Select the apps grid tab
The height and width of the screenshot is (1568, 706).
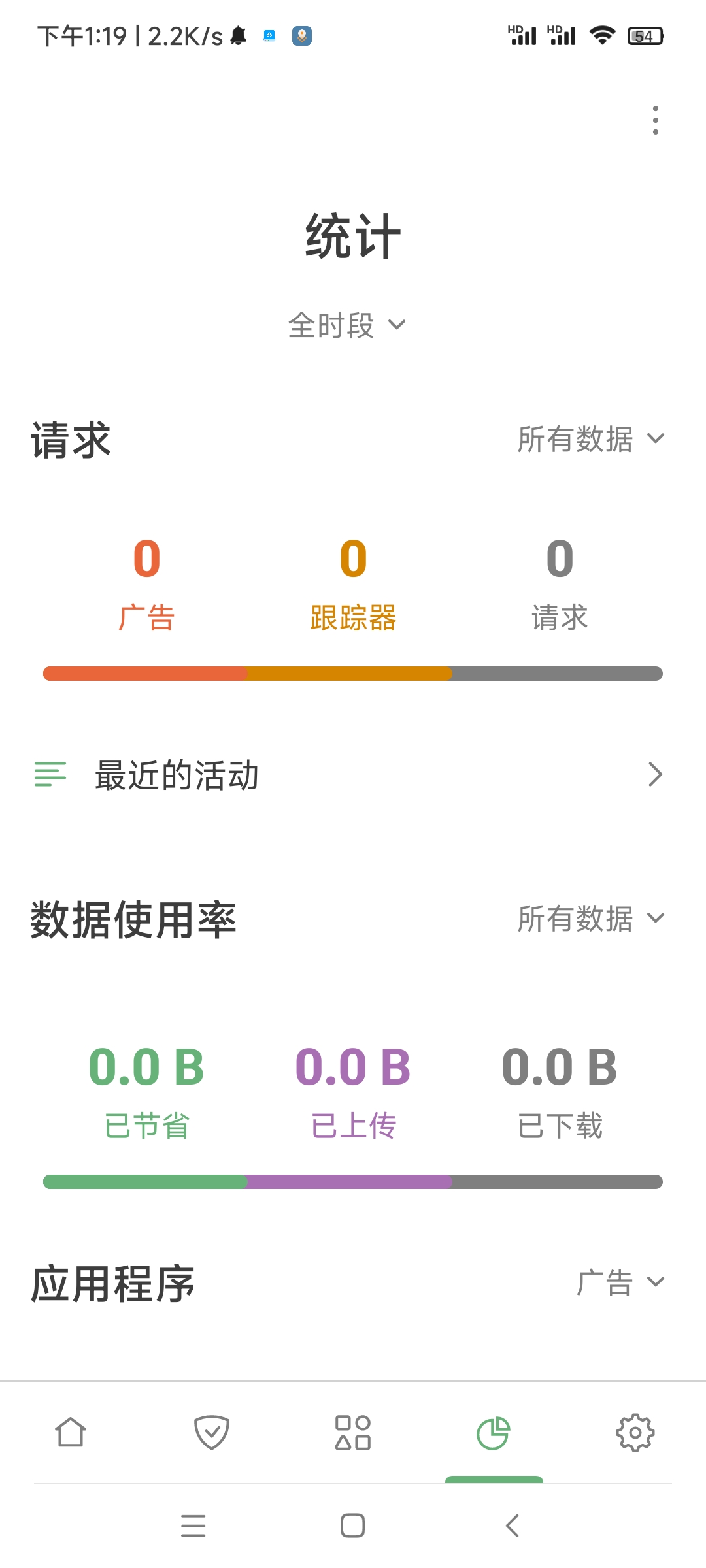[353, 1433]
